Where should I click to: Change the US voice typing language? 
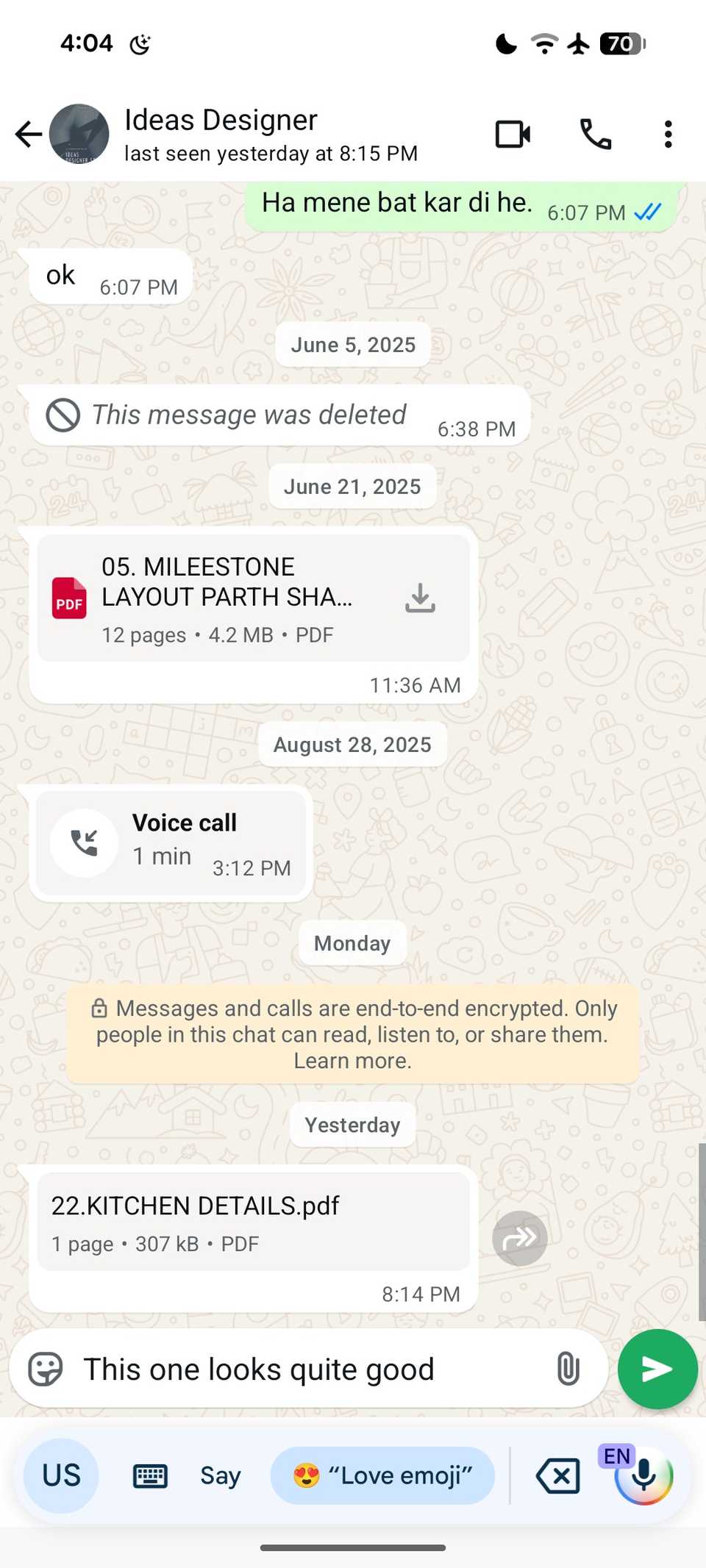[x=61, y=1475]
